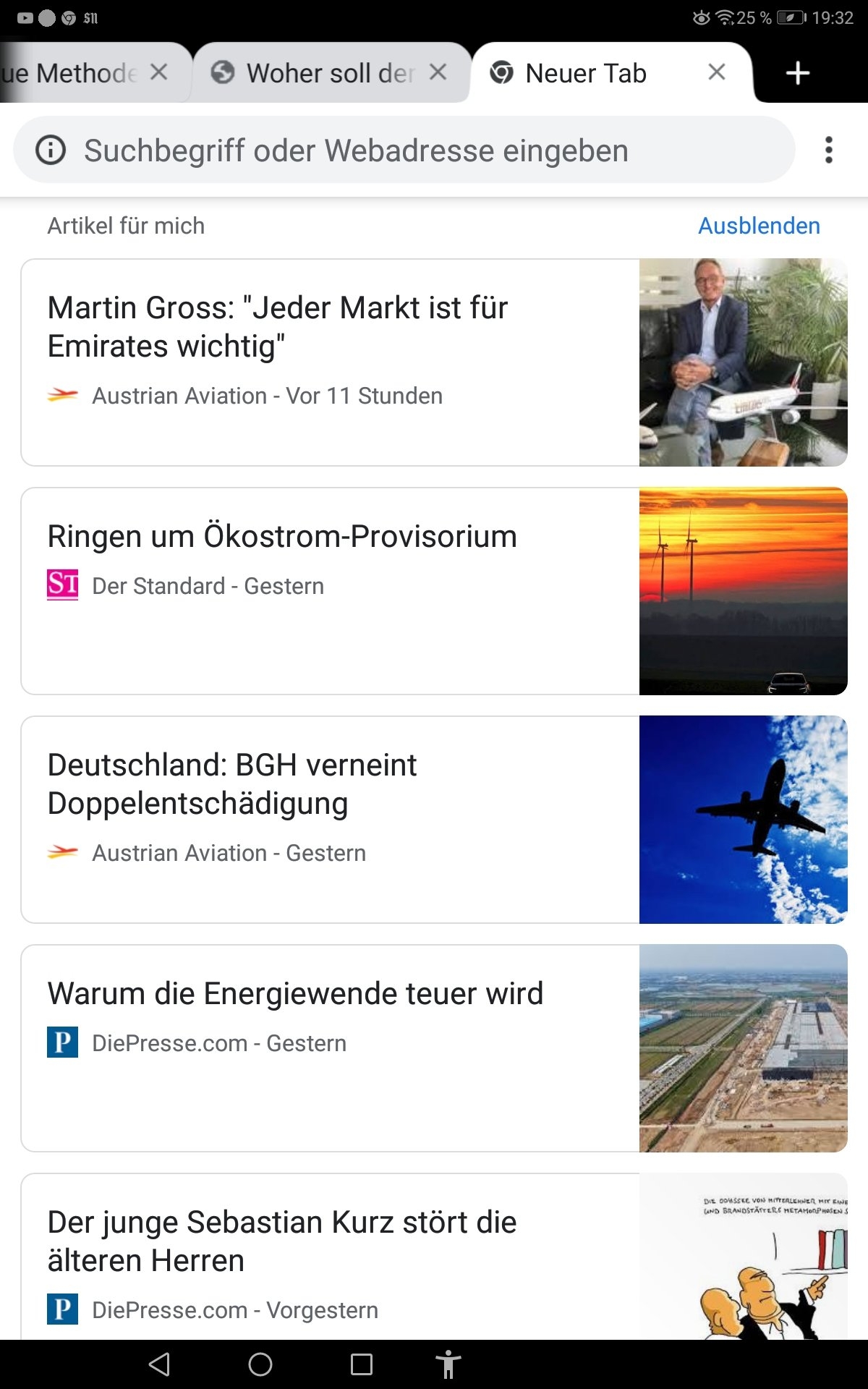Open a new tab with plus icon

[797, 73]
